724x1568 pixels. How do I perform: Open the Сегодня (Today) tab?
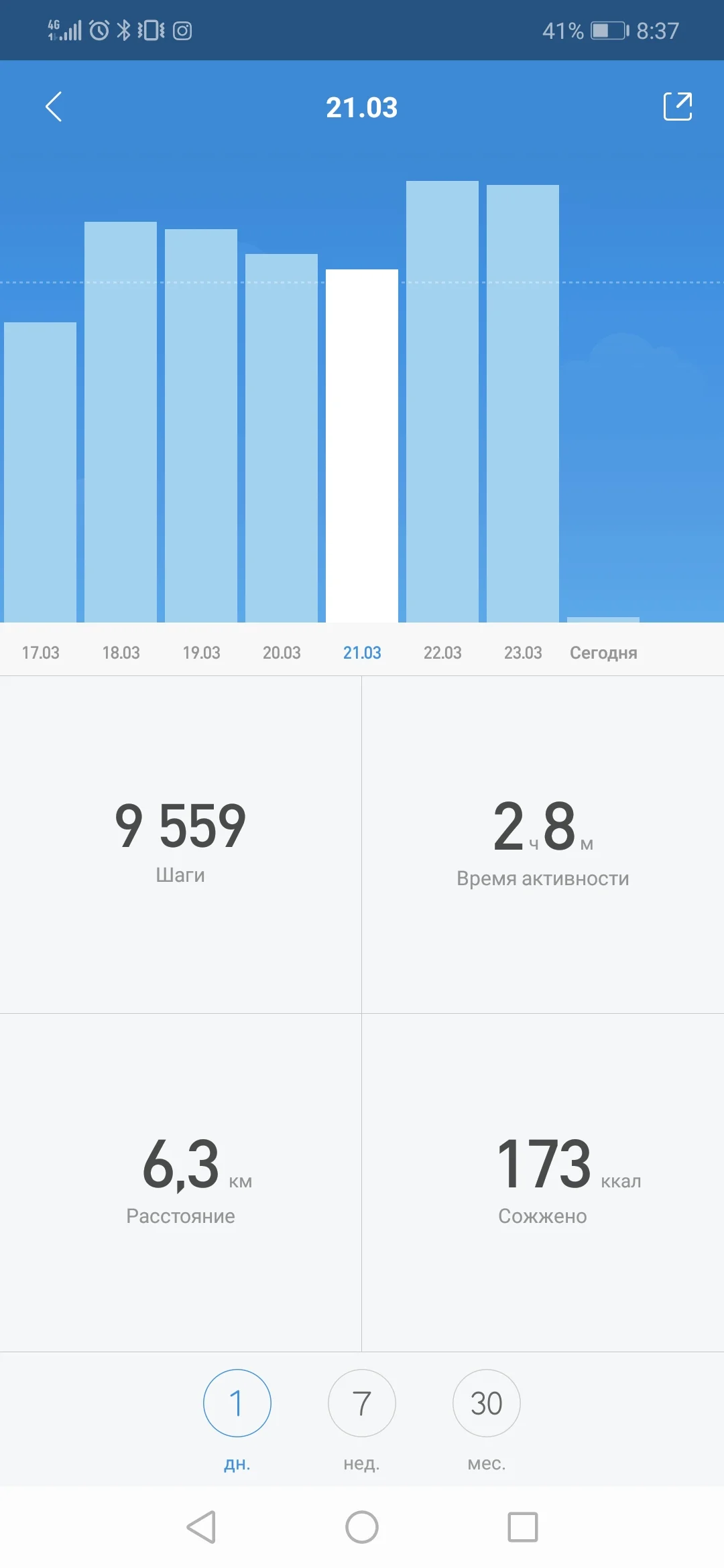click(604, 652)
